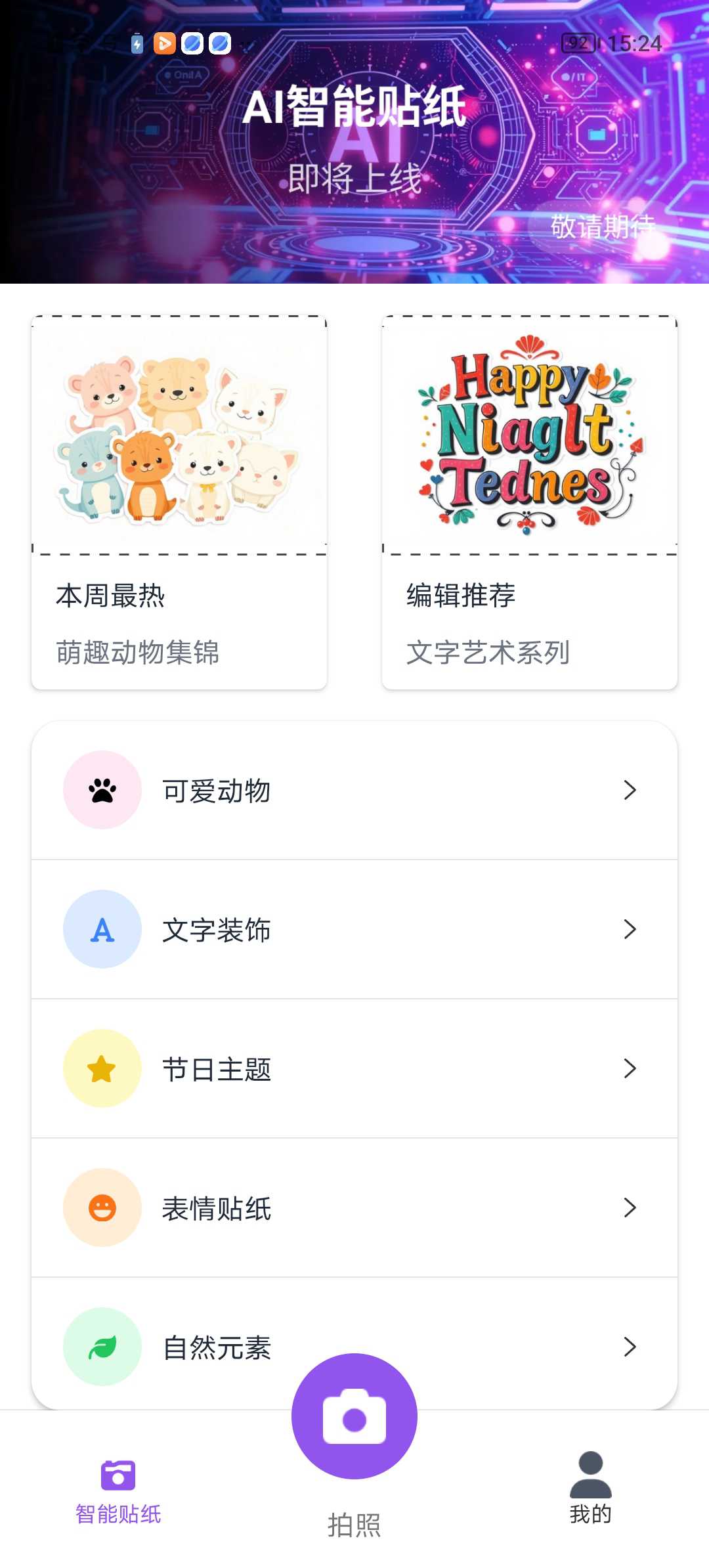
Task: Tap the 敬请期待 button on the banner
Action: [603, 227]
